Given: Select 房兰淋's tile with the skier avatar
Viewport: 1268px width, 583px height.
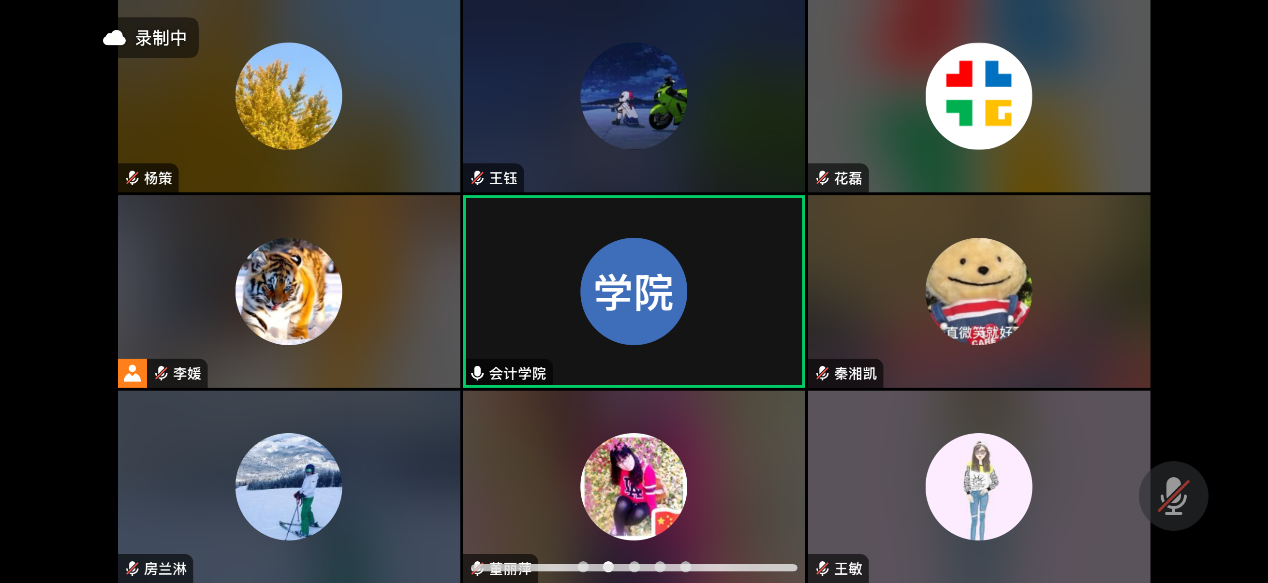Looking at the screenshot, I should pyautogui.click(x=288, y=486).
